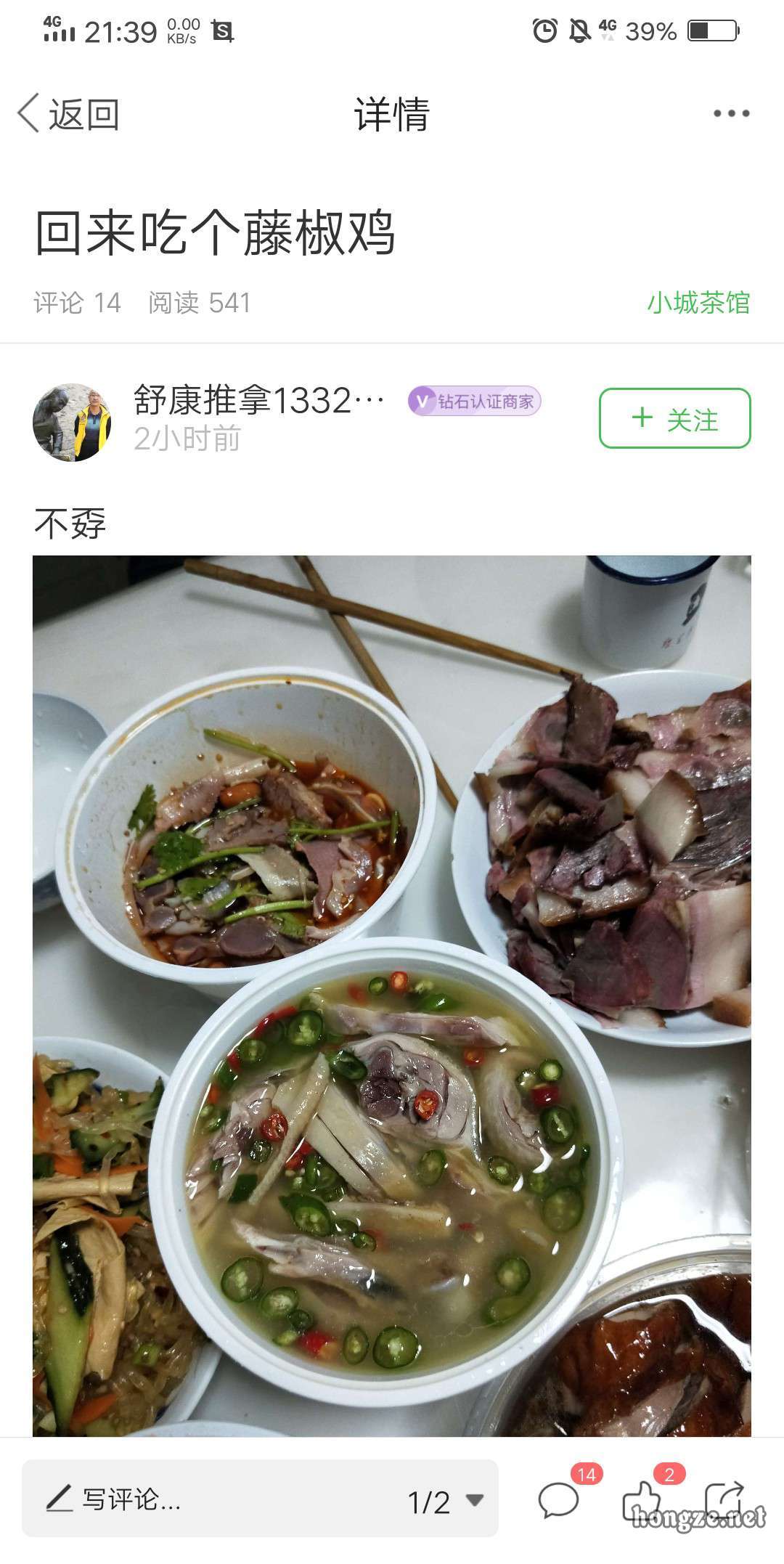Open the poster's profile avatar
Image resolution: width=784 pixels, height=1564 pixels.
coord(72,422)
